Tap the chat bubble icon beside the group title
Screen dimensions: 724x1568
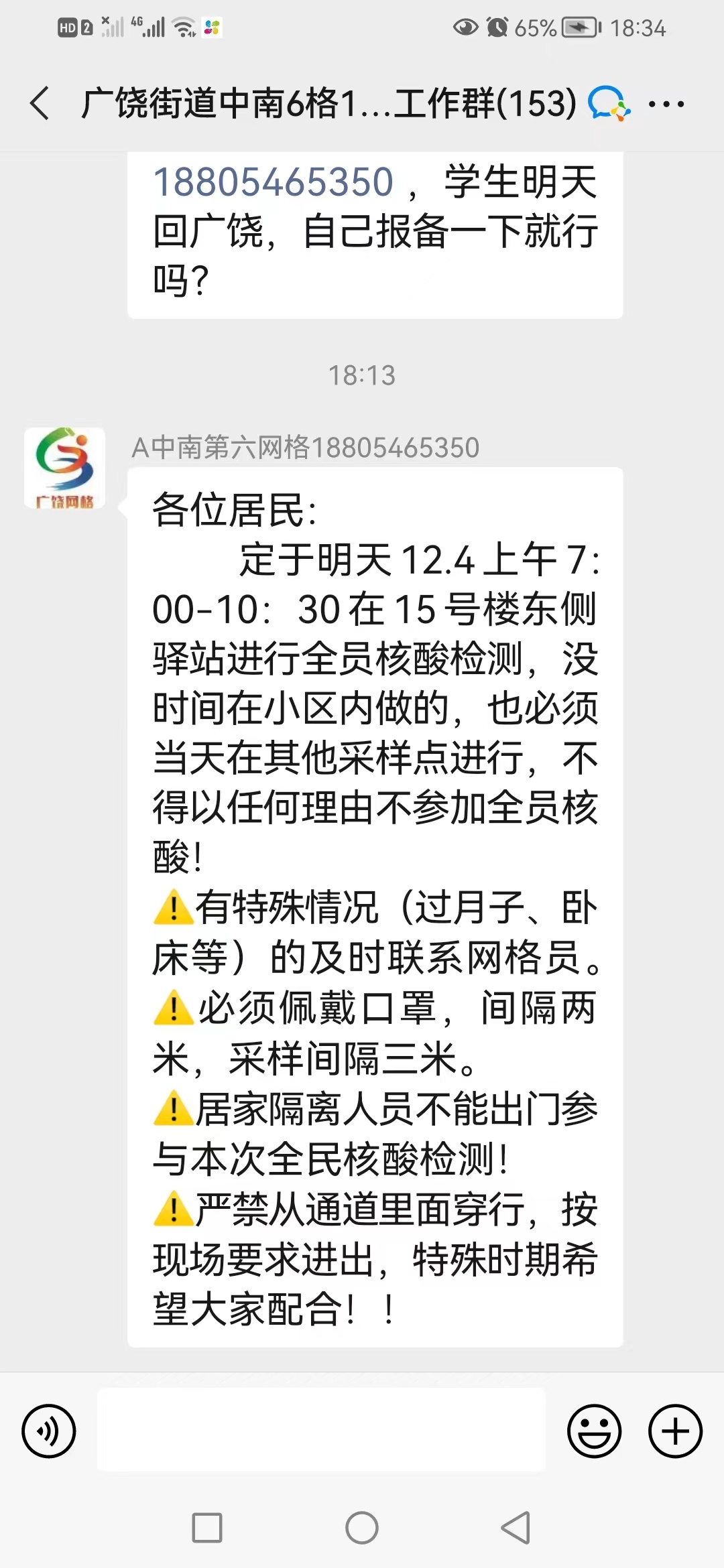[609, 104]
